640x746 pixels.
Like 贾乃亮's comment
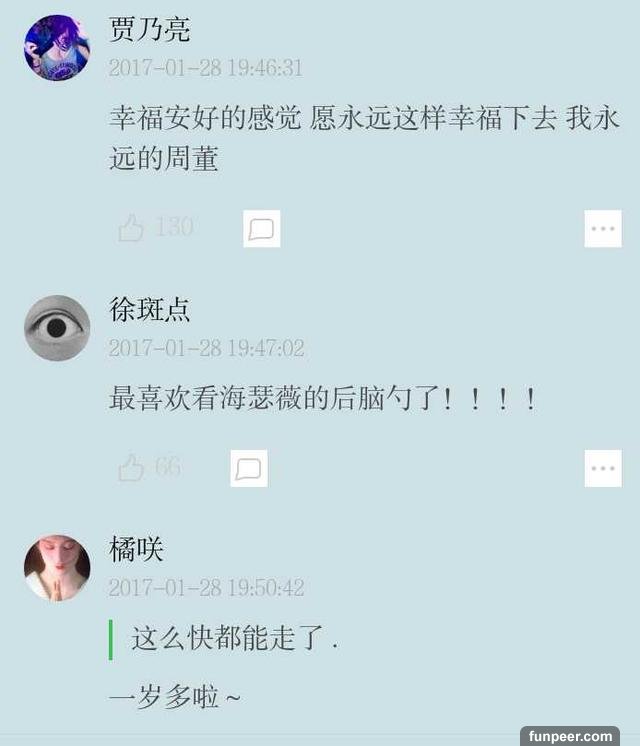tap(131, 229)
